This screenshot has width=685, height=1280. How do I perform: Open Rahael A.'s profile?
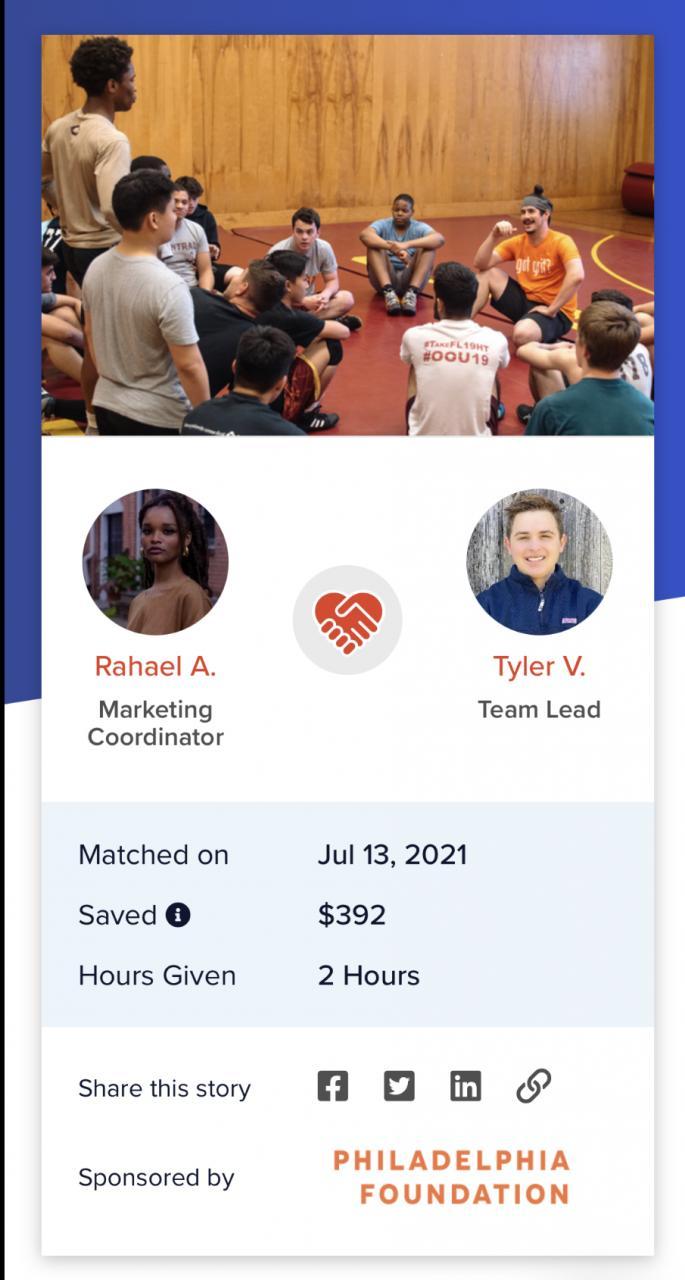155,666
